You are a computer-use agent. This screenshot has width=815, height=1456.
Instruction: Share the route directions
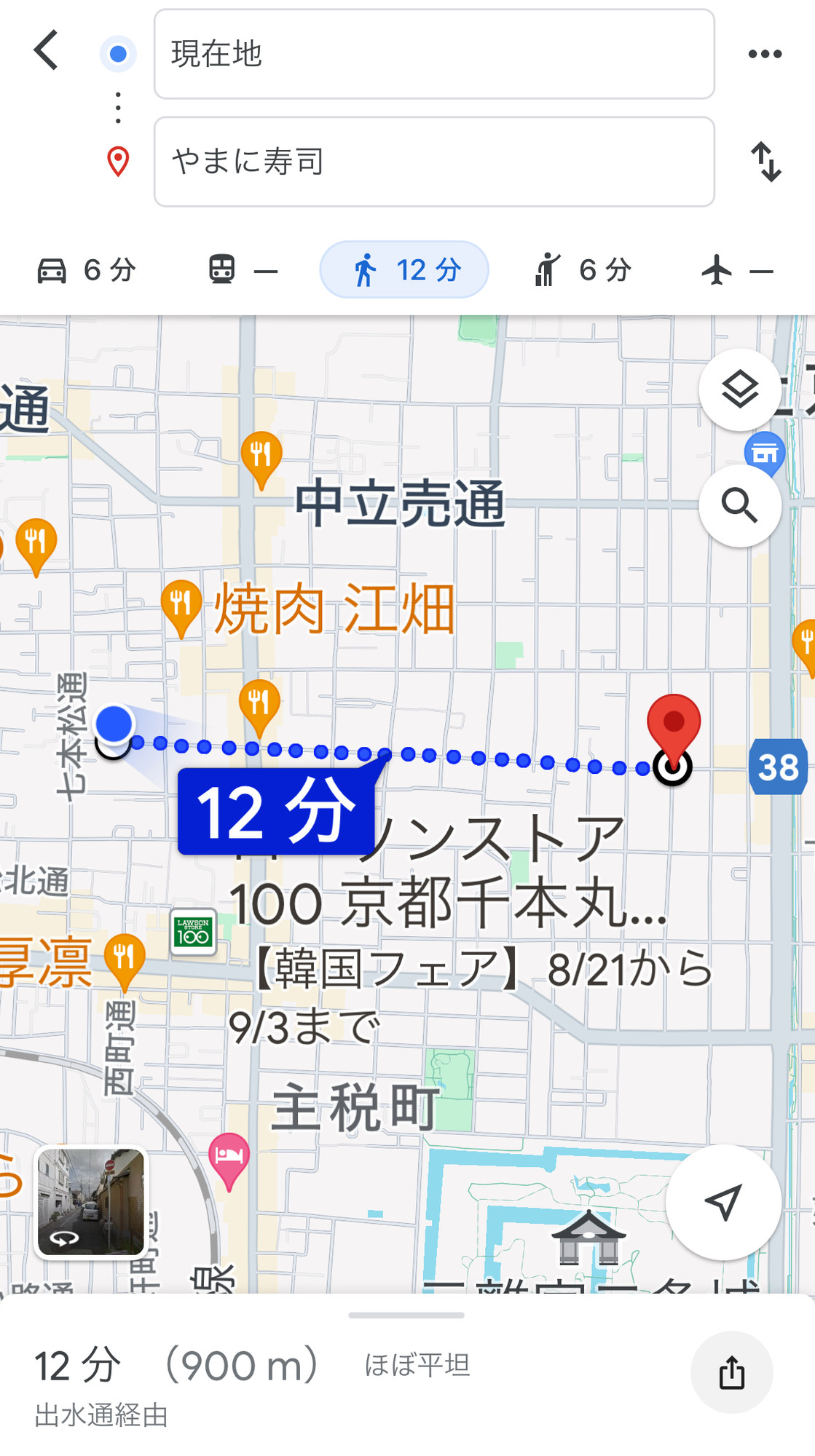pos(731,1372)
